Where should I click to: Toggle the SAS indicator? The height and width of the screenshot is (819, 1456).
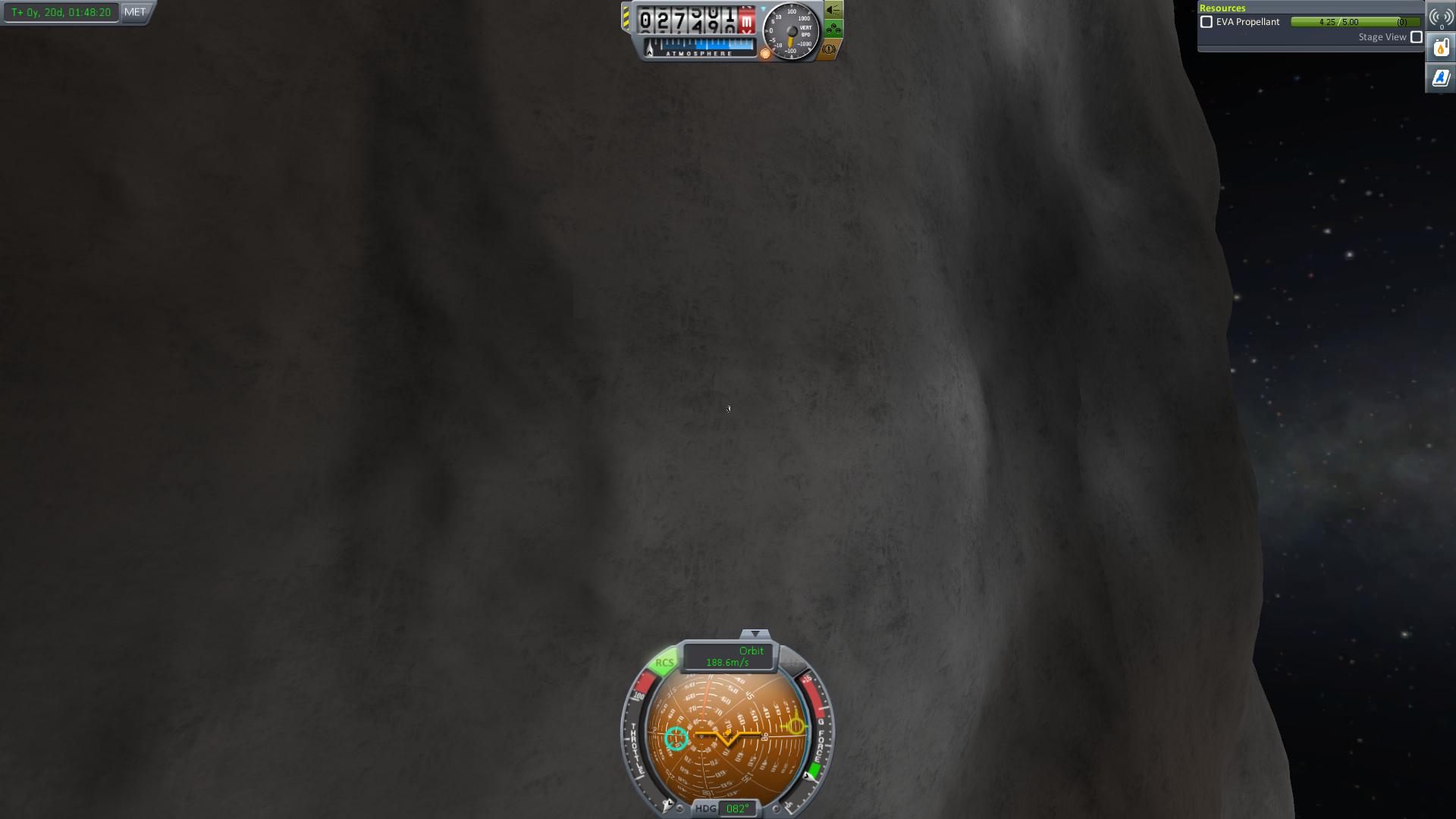point(793,662)
